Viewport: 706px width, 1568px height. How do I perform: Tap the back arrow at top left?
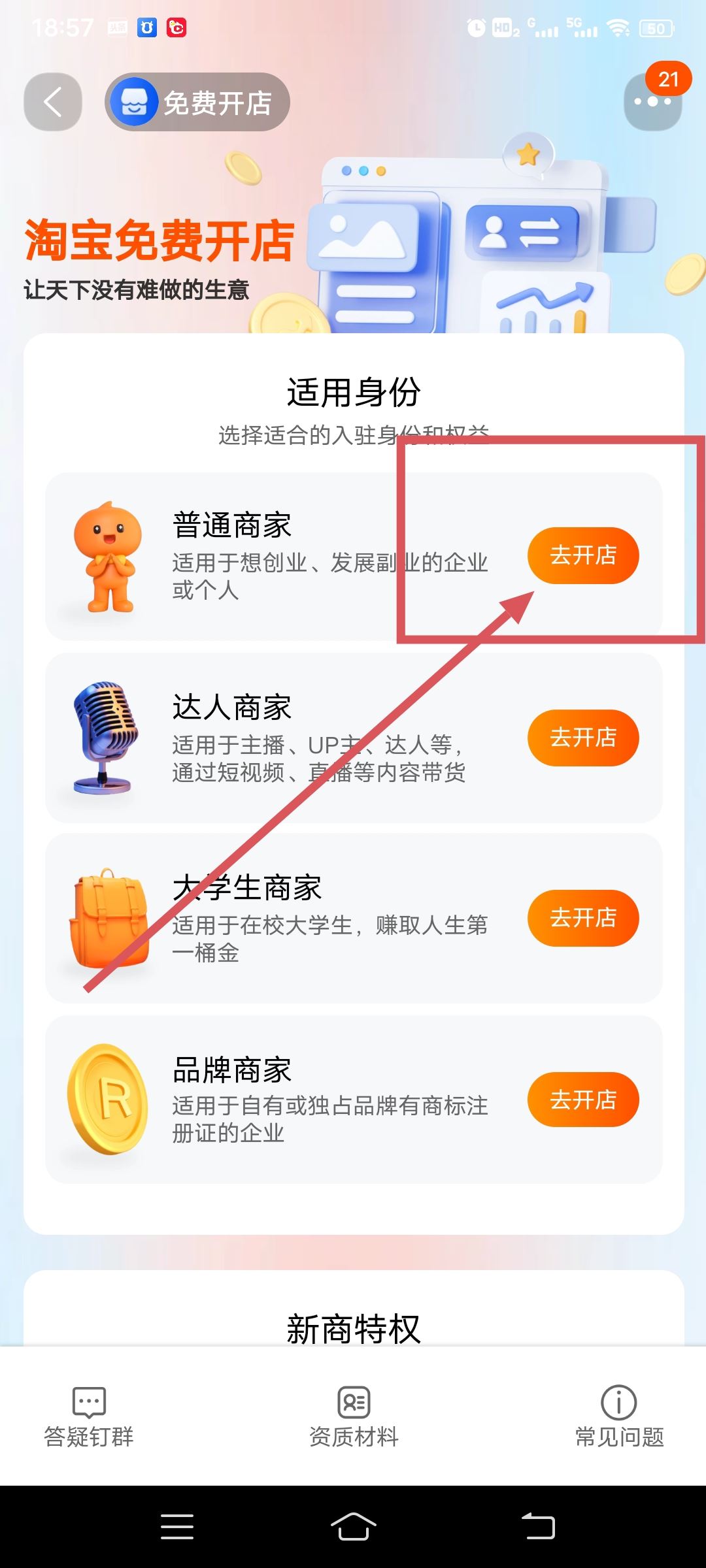[52, 102]
